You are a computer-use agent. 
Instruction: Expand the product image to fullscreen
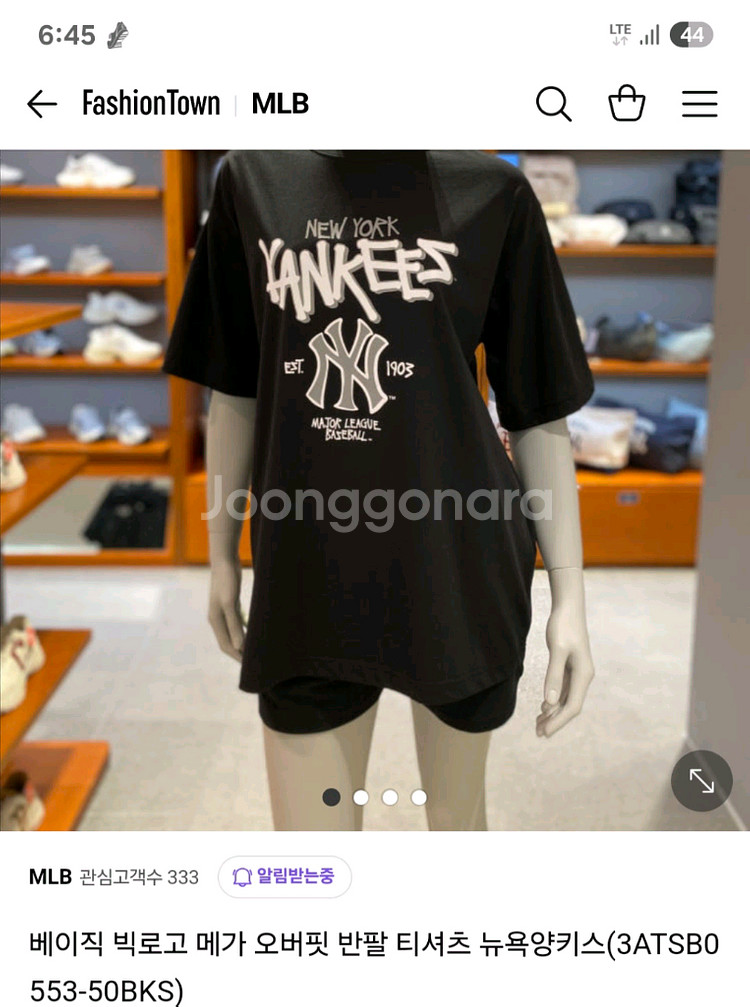pos(701,780)
